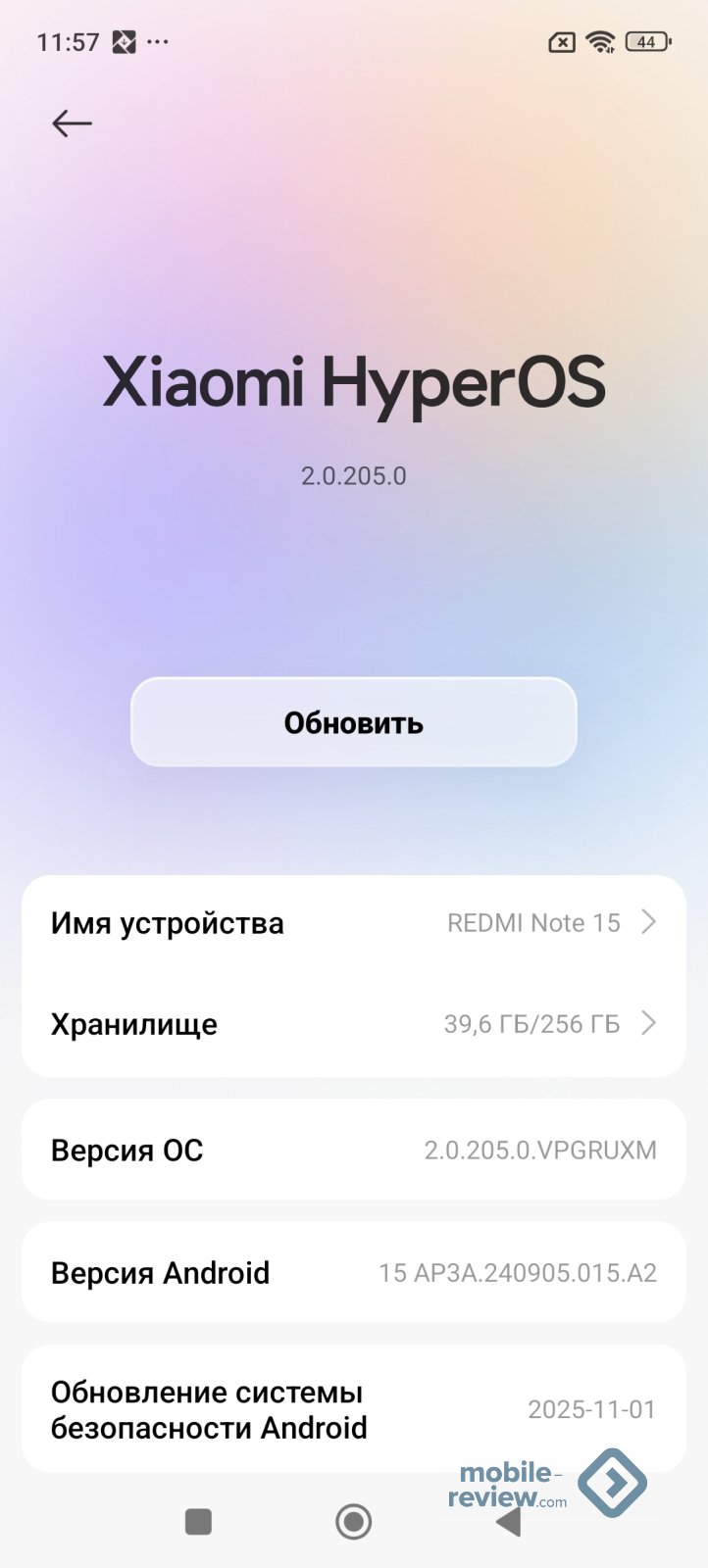
Task: Go back using the top-left arrow
Action: (72, 123)
